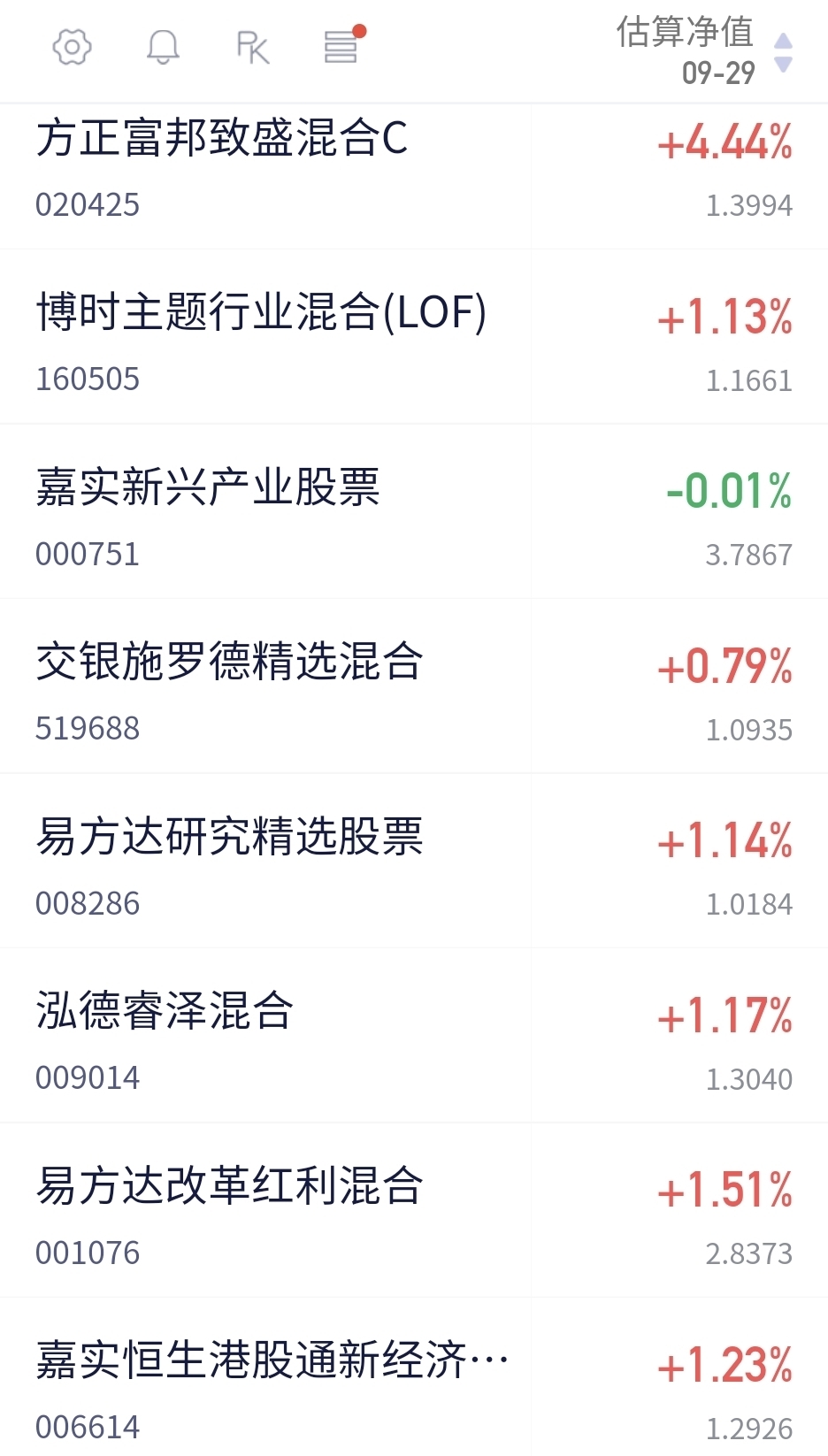Open fund 博时主题行业混合(LOF)
828x1456 pixels.
coord(414,337)
